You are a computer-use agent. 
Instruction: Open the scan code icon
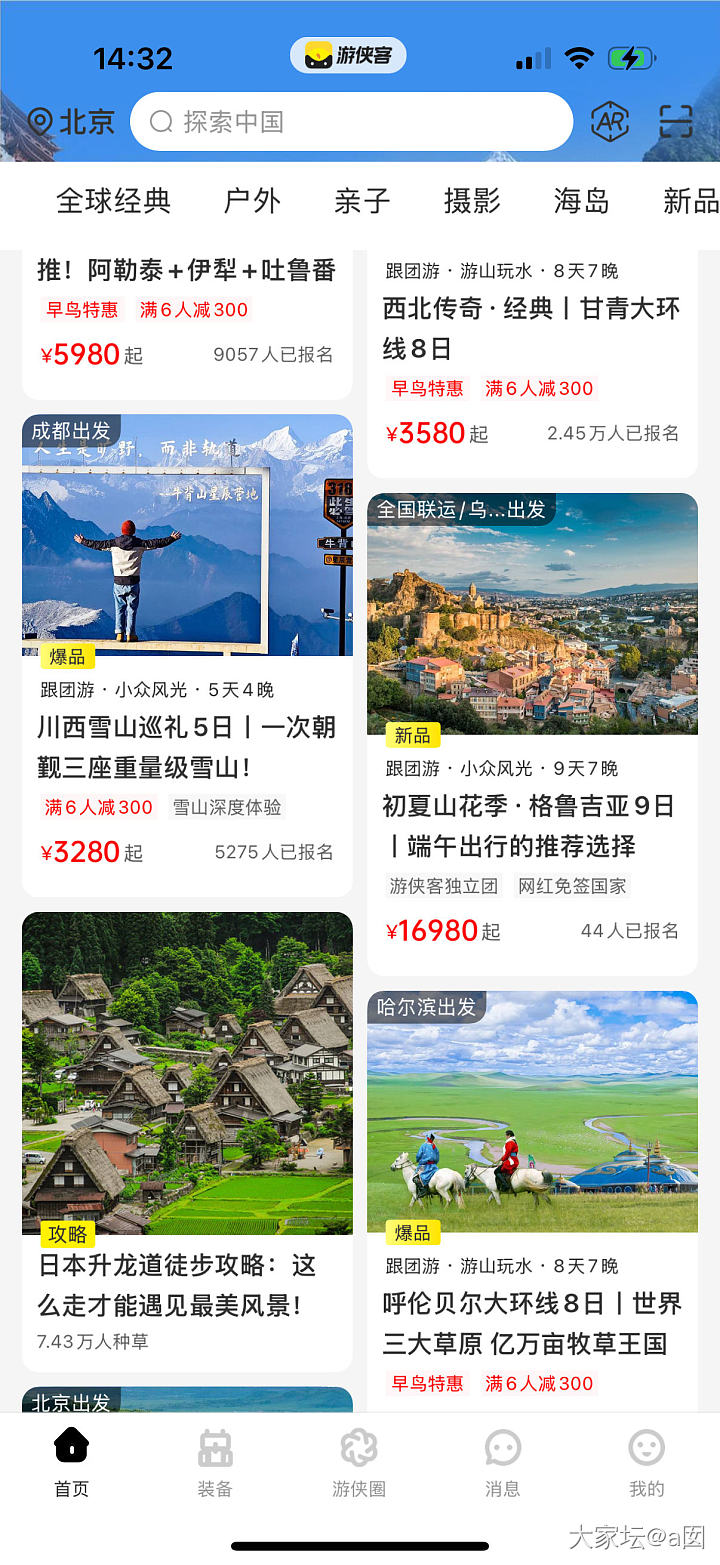(x=677, y=122)
